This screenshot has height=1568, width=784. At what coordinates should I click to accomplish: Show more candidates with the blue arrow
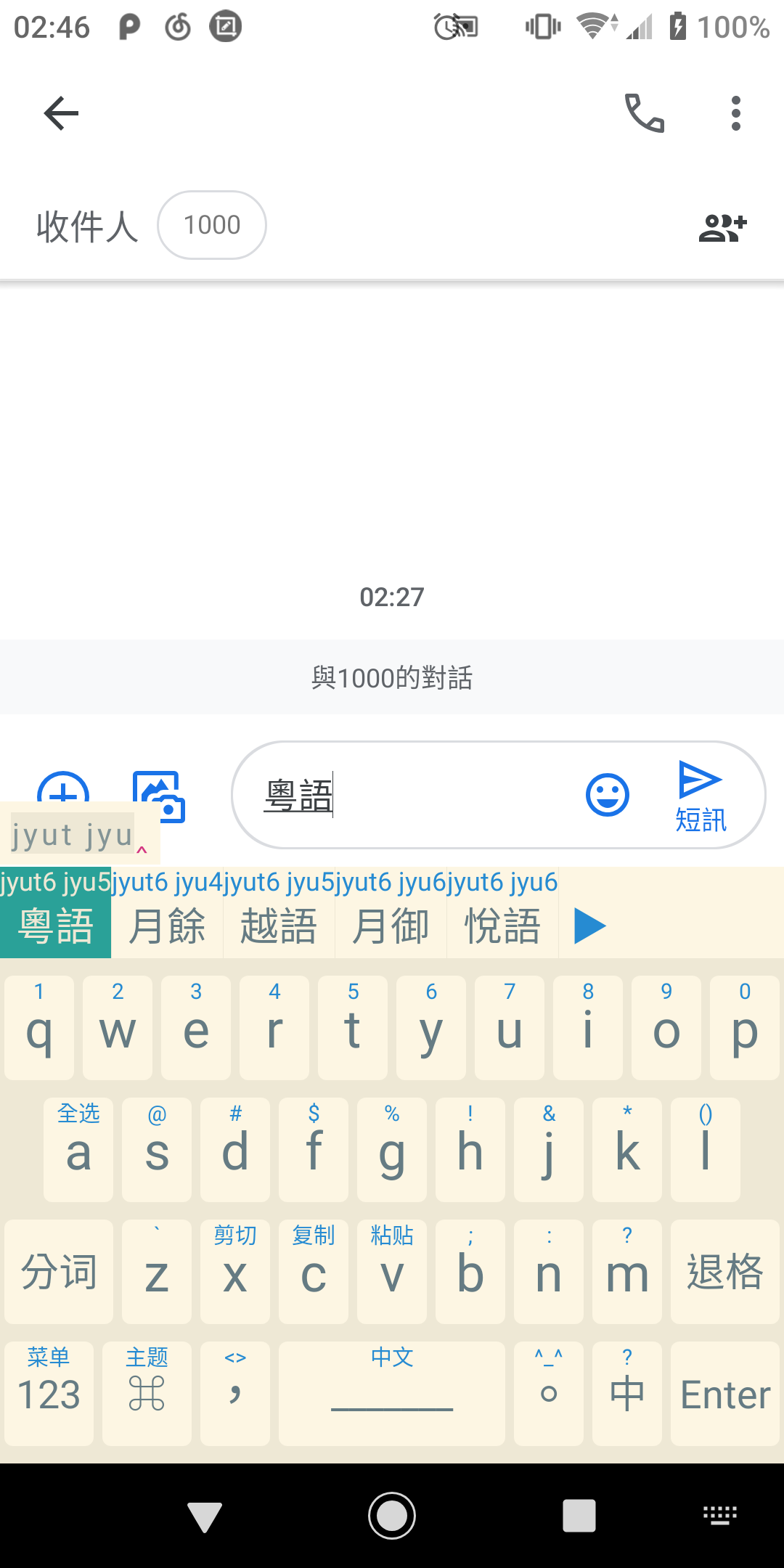[x=589, y=926]
